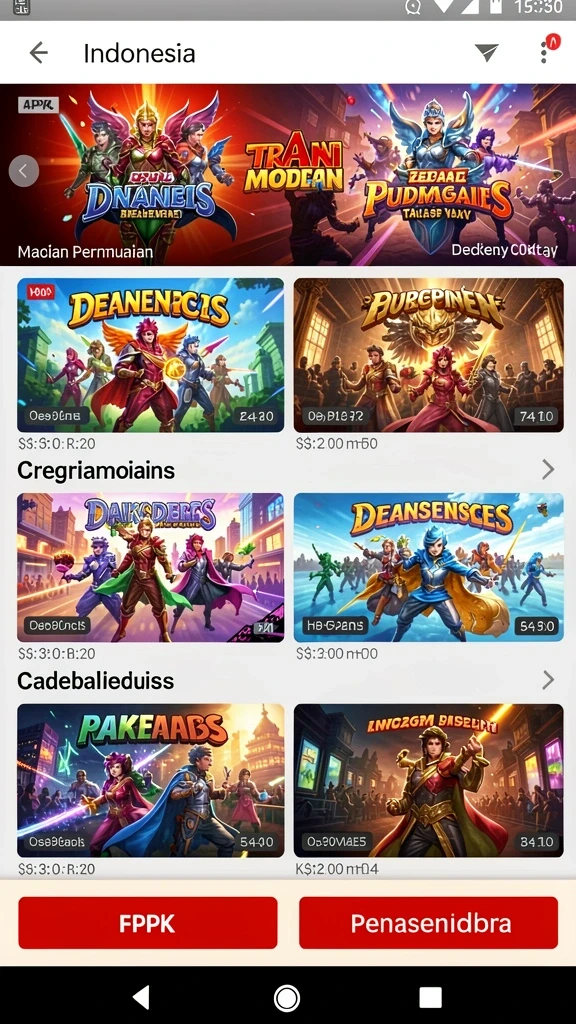The width and height of the screenshot is (576, 1024).
Task: Show previous banner with left arrow
Action: (24, 171)
